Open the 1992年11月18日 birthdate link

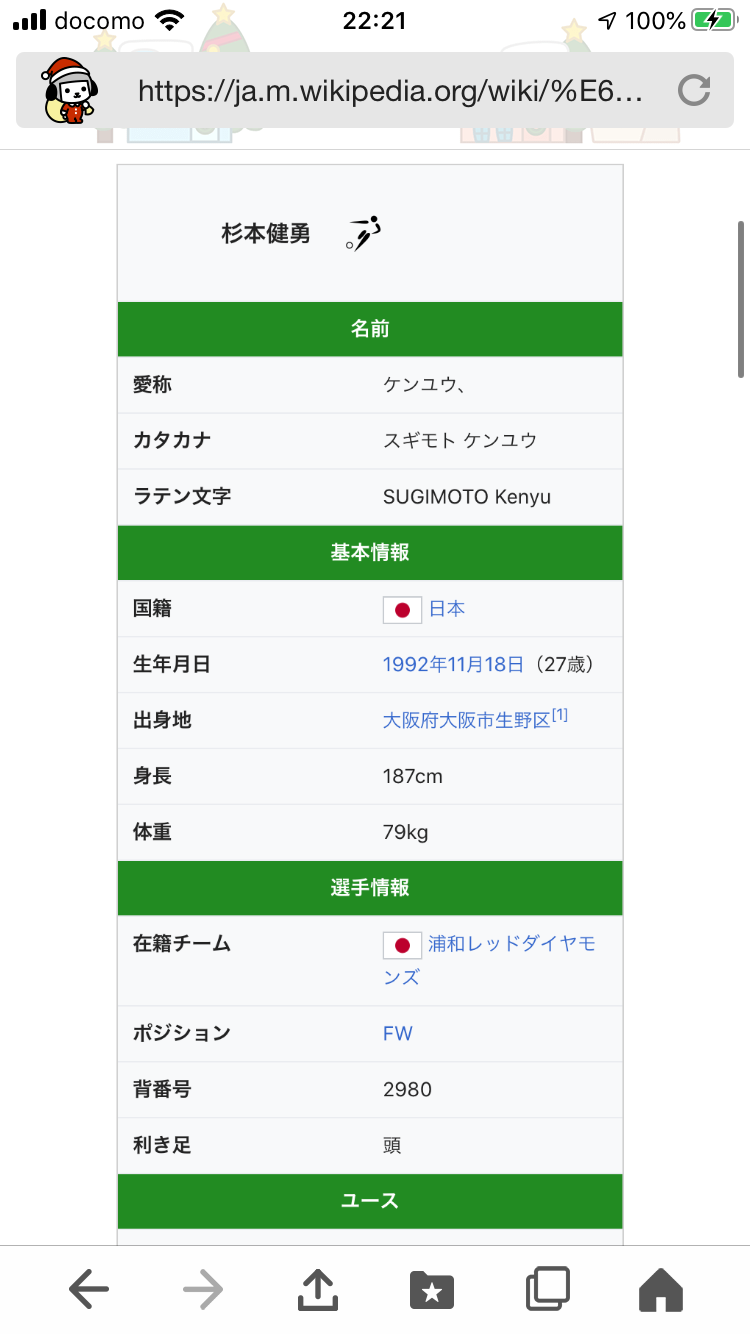click(453, 665)
